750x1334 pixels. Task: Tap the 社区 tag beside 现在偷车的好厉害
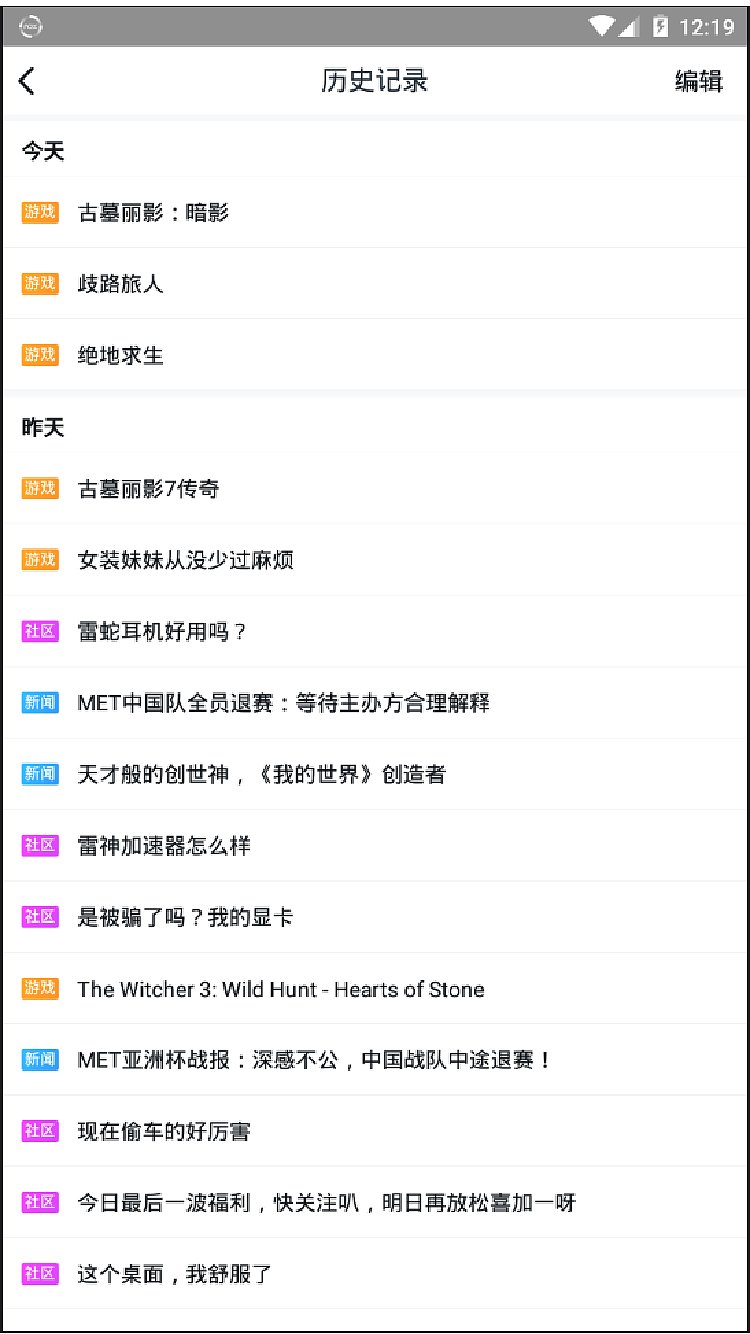[40, 1131]
